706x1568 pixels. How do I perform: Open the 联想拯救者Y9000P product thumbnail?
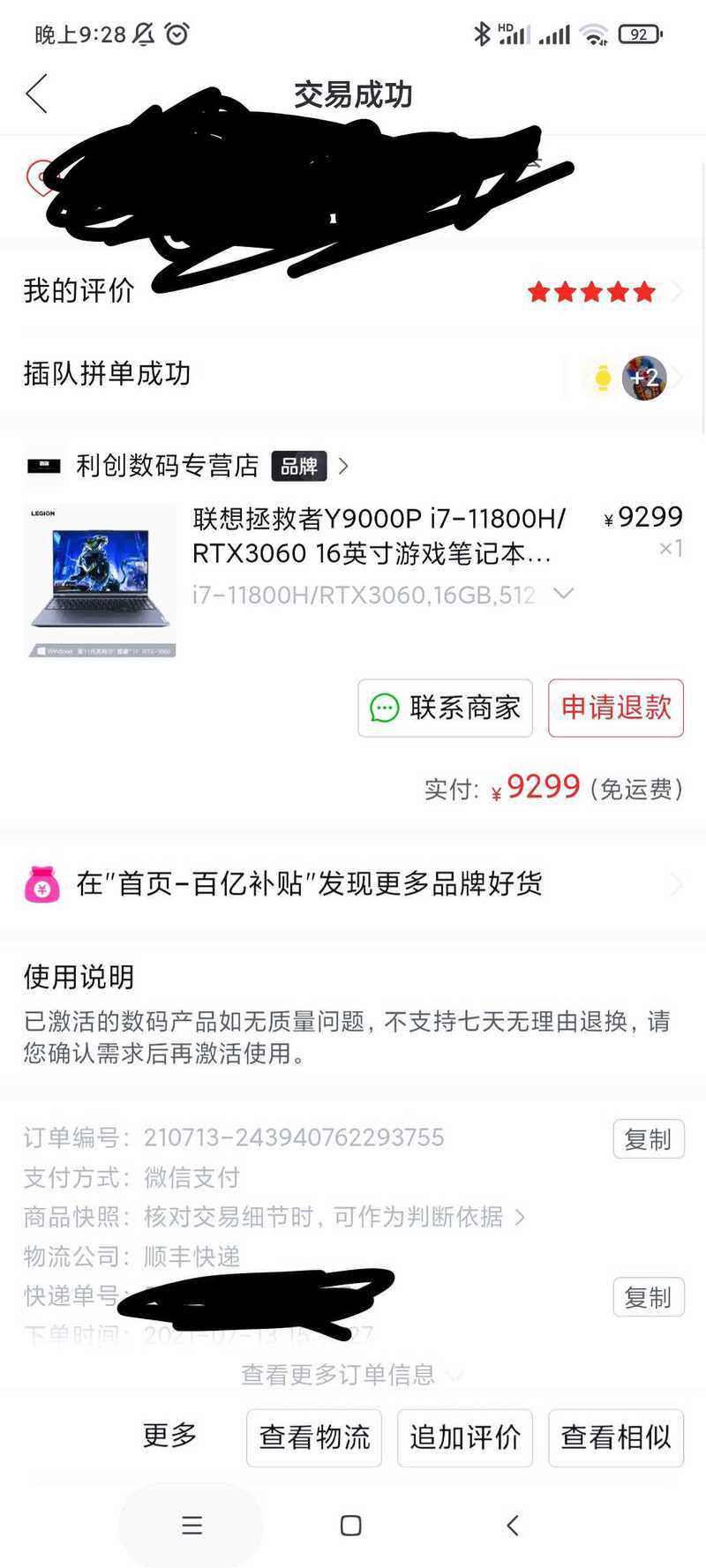pyautogui.click(x=101, y=581)
